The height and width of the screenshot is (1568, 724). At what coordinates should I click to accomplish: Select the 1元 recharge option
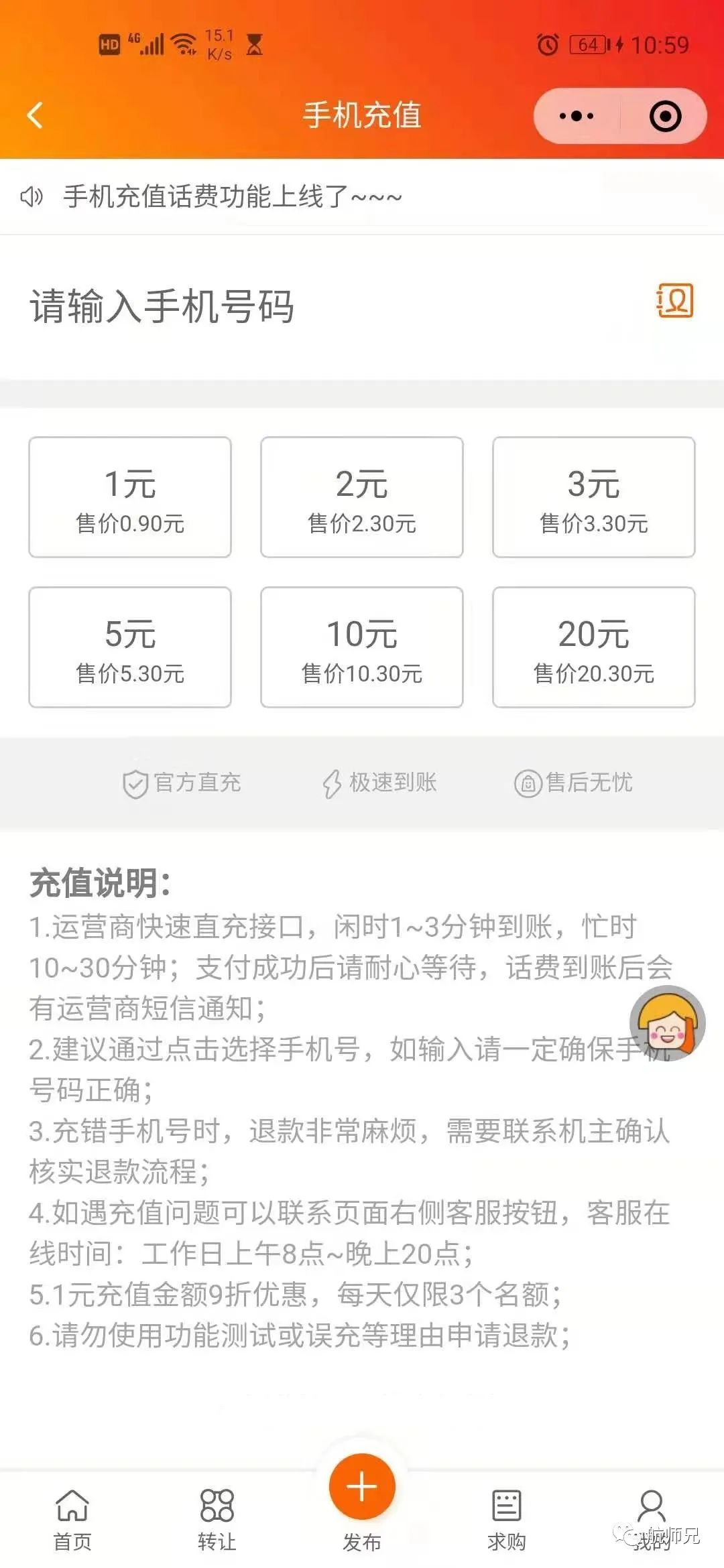click(129, 499)
